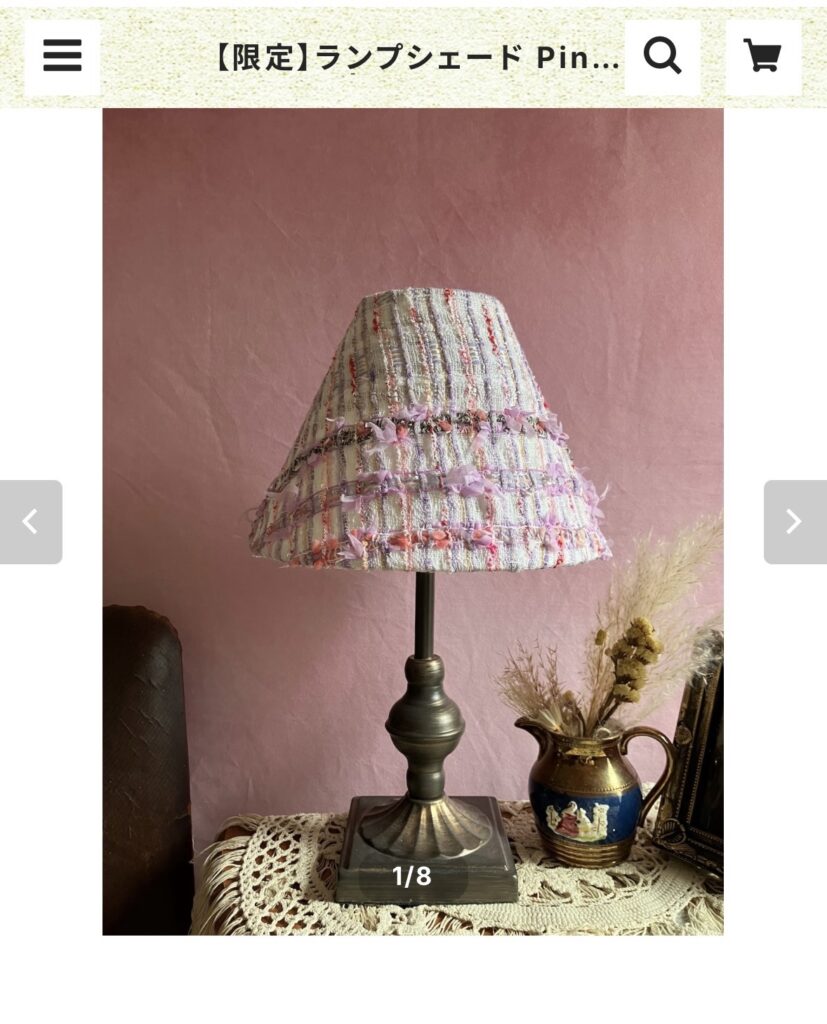Open the shopping cart

click(763, 57)
